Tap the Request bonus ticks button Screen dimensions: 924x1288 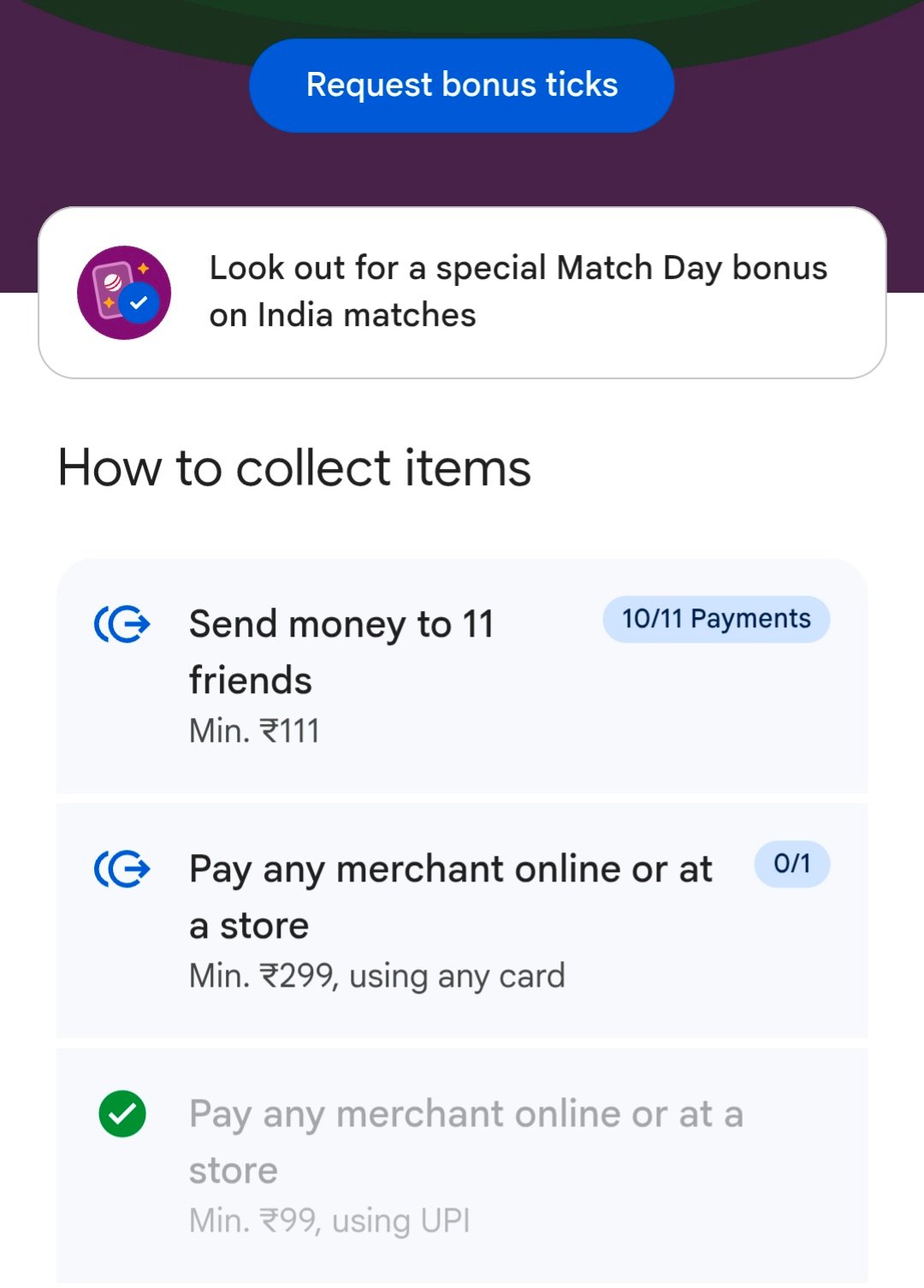pyautogui.click(x=461, y=85)
